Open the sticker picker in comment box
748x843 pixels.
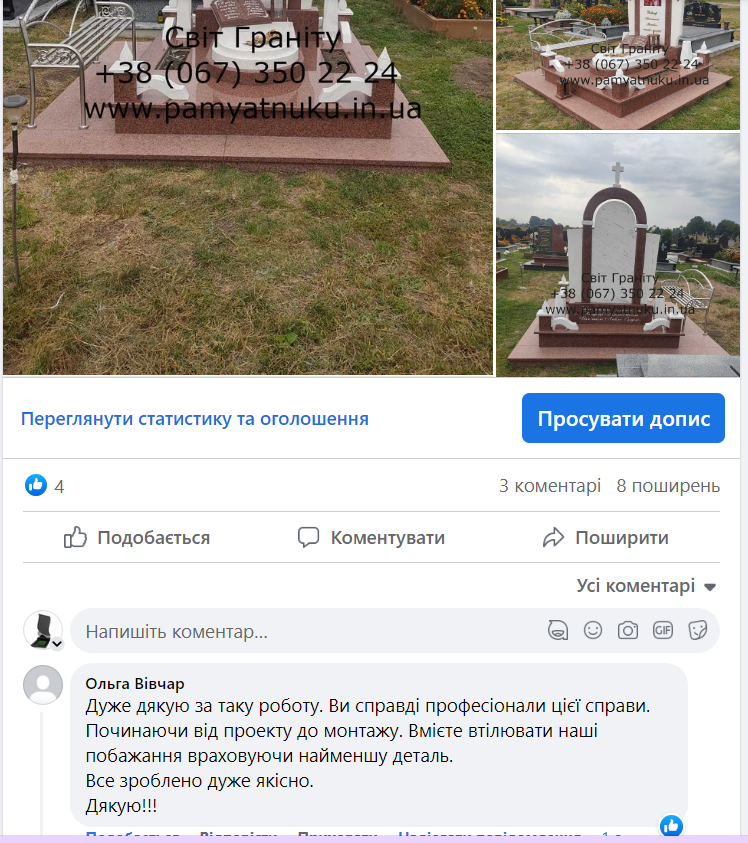(x=698, y=631)
